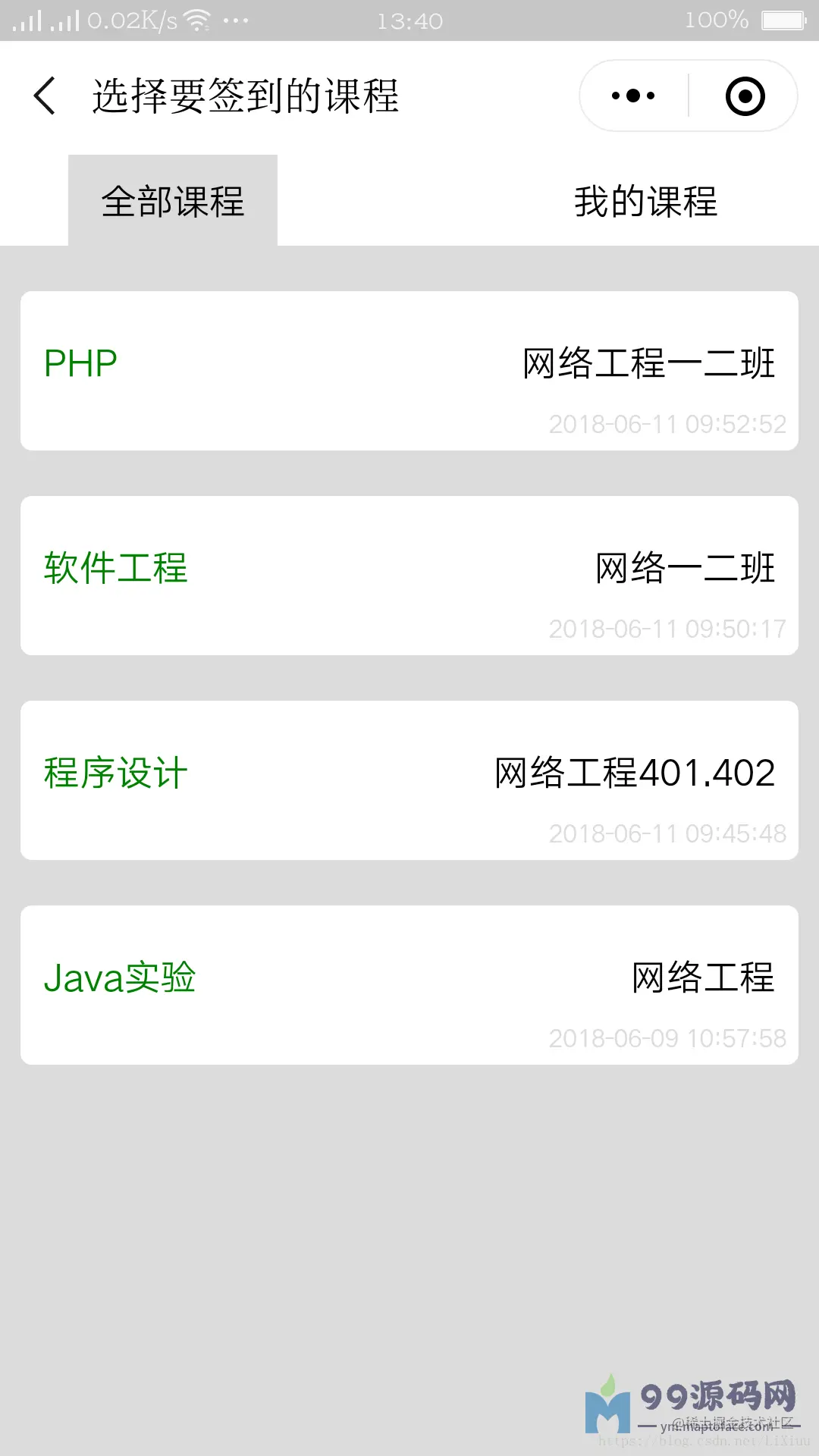Open the 软件工程 course card
The height and width of the screenshot is (1456, 819).
pyautogui.click(x=409, y=576)
